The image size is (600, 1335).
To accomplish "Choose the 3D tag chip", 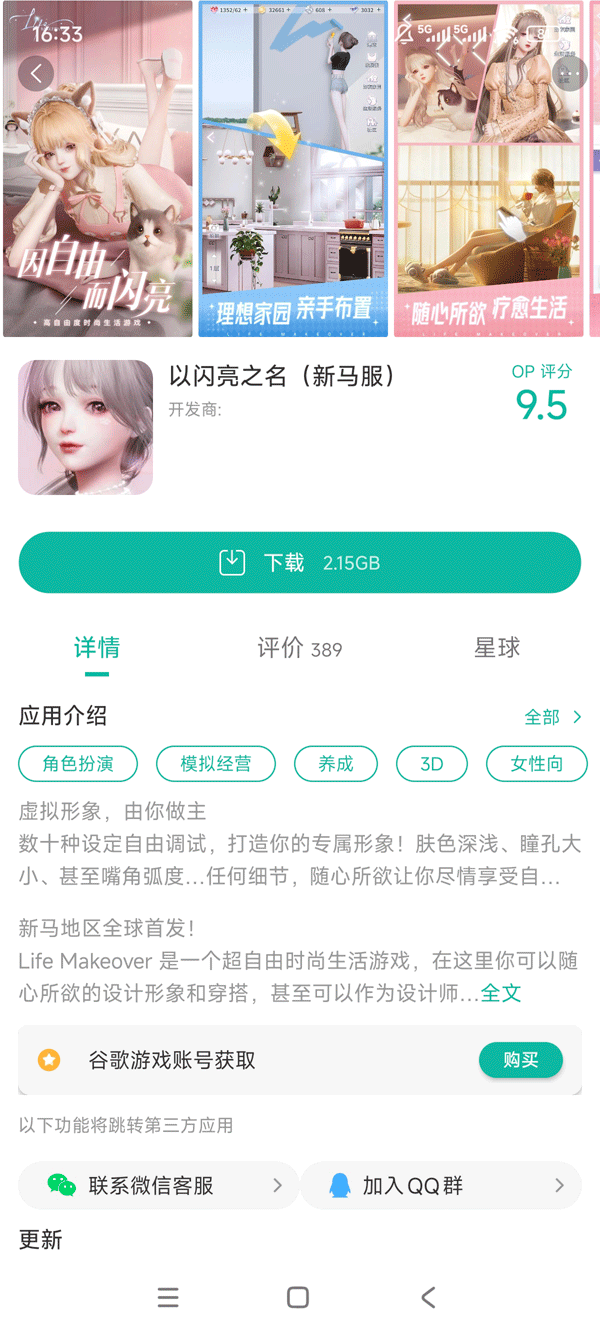I will 431,764.
